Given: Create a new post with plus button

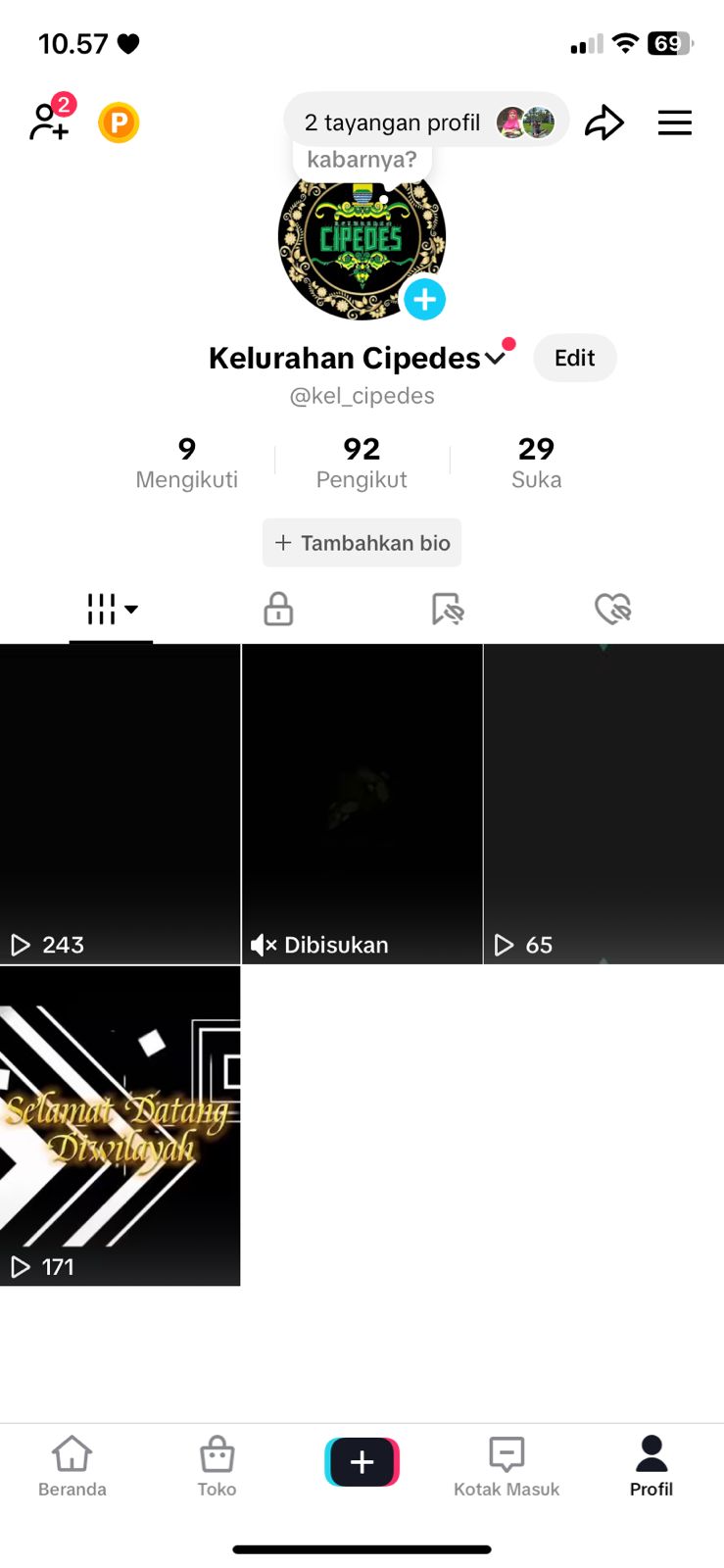Looking at the screenshot, I should 362,1461.
